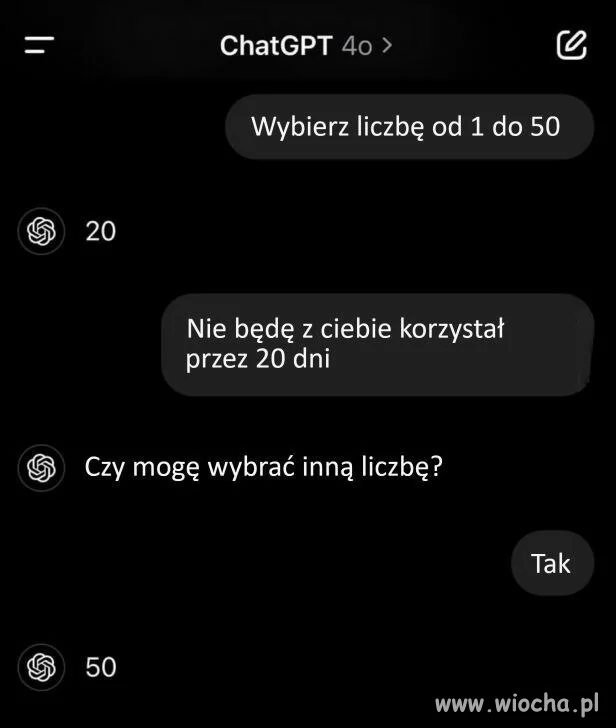Image resolution: width=616 pixels, height=728 pixels.
Task: Start a new chat
Action: click(x=571, y=45)
